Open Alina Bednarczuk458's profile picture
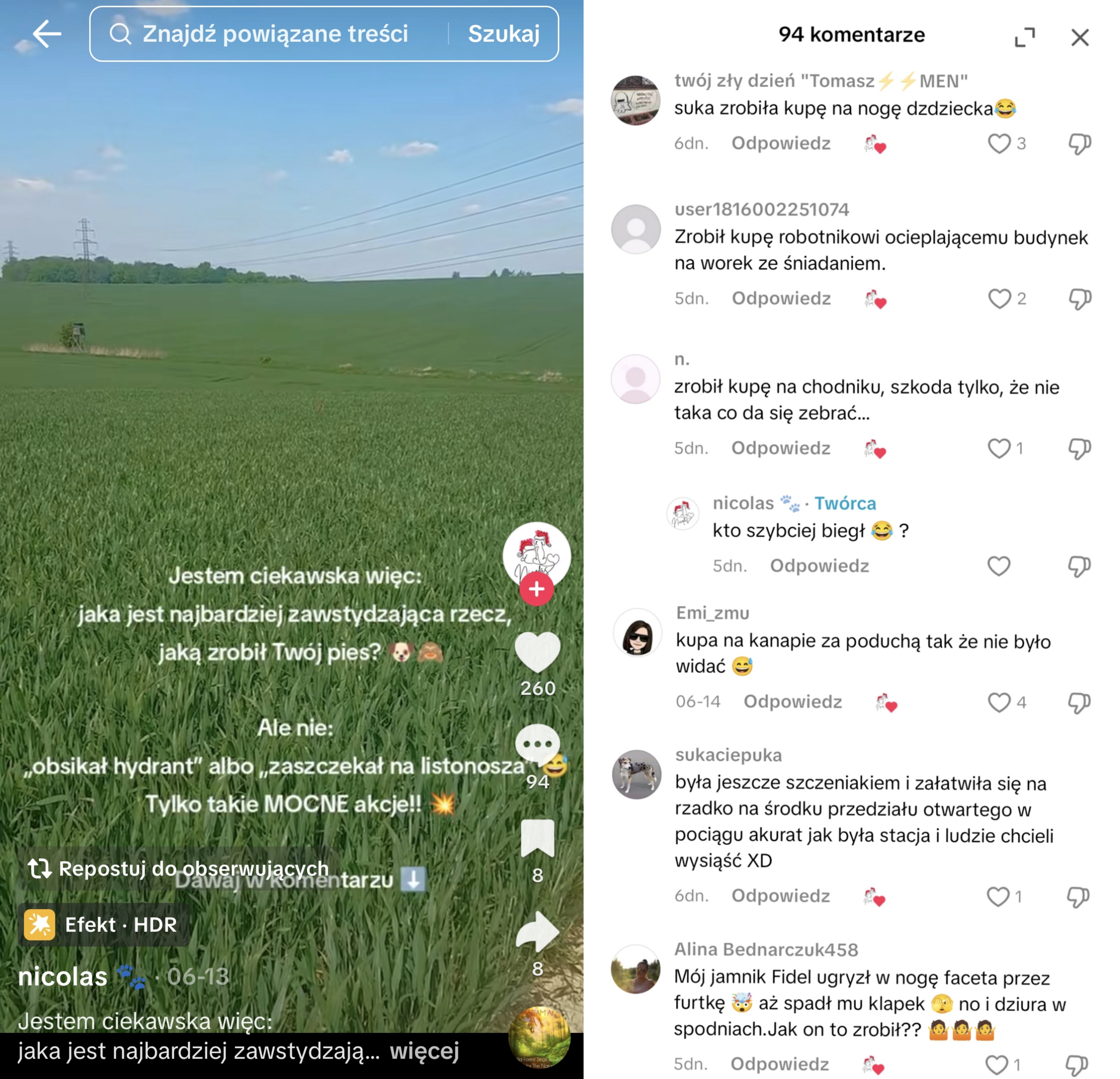 tap(636, 969)
